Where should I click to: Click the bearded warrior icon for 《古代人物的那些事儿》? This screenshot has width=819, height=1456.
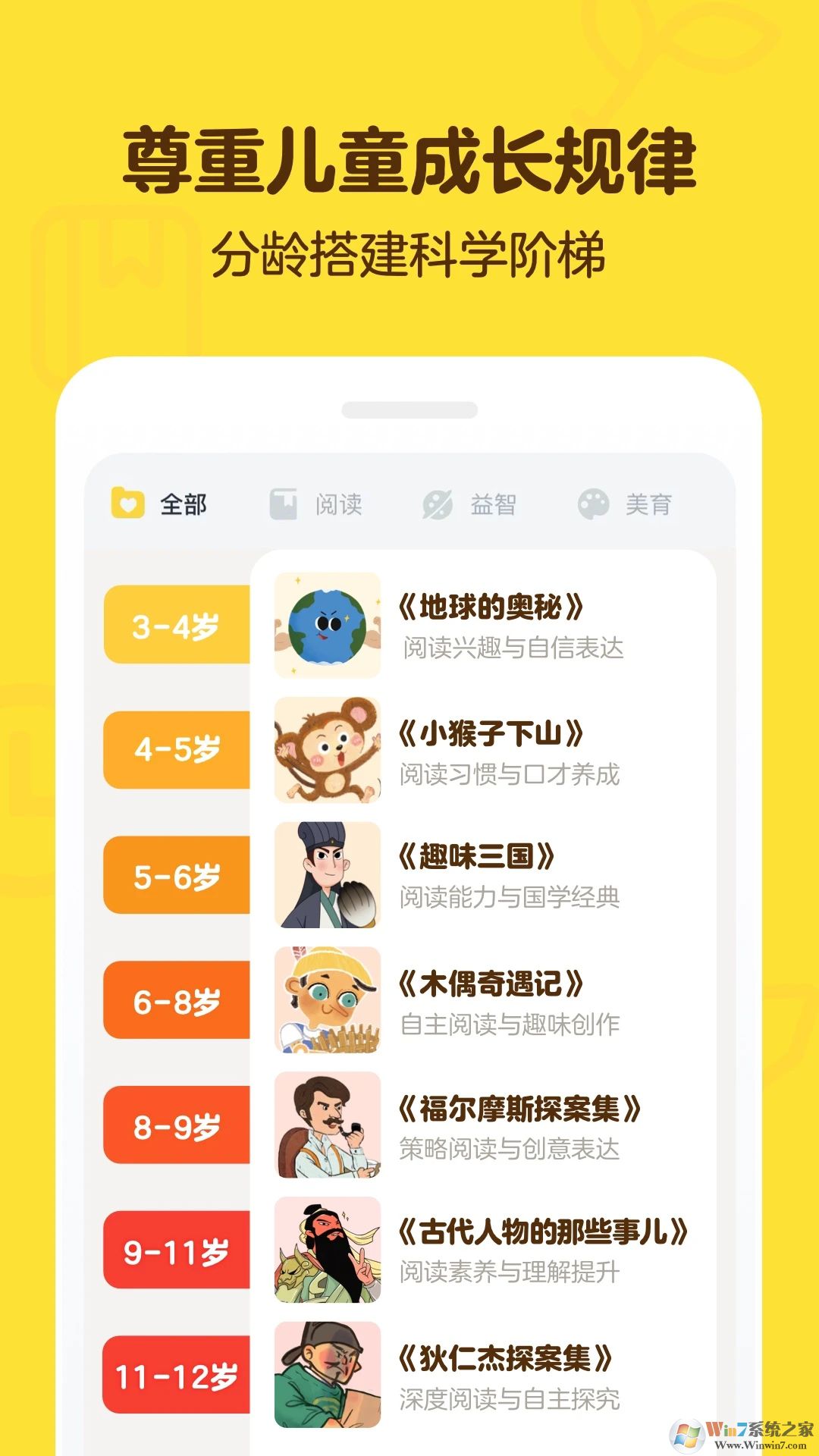329,1255
